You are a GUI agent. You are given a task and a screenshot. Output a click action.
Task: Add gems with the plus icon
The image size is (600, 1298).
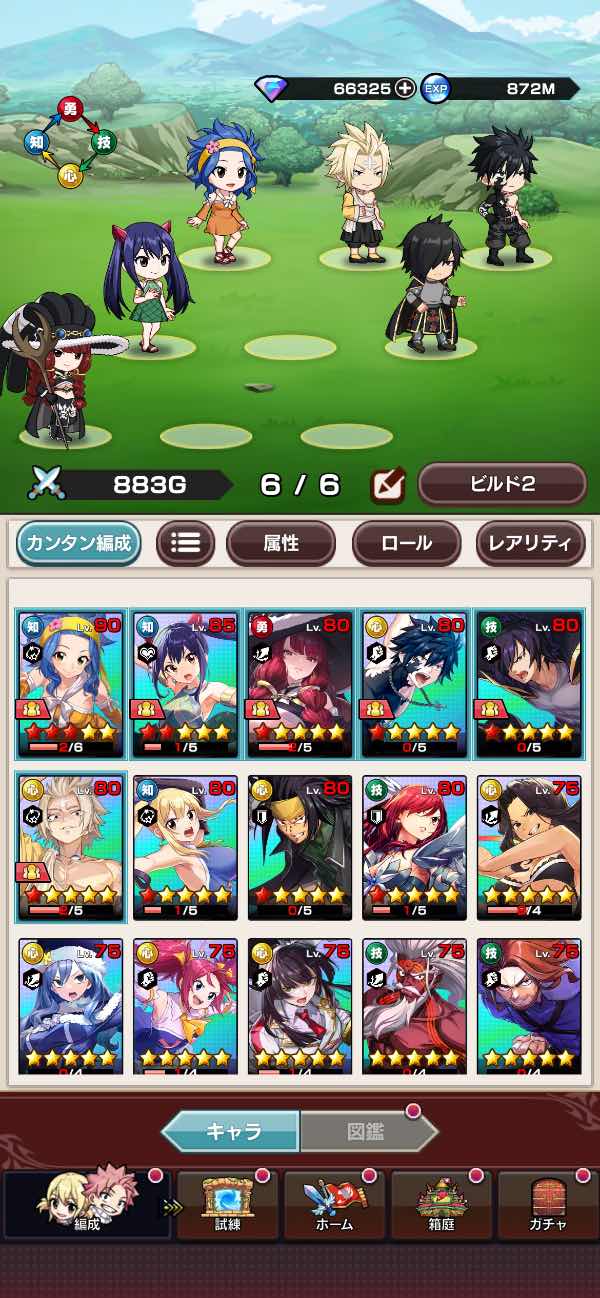404,88
